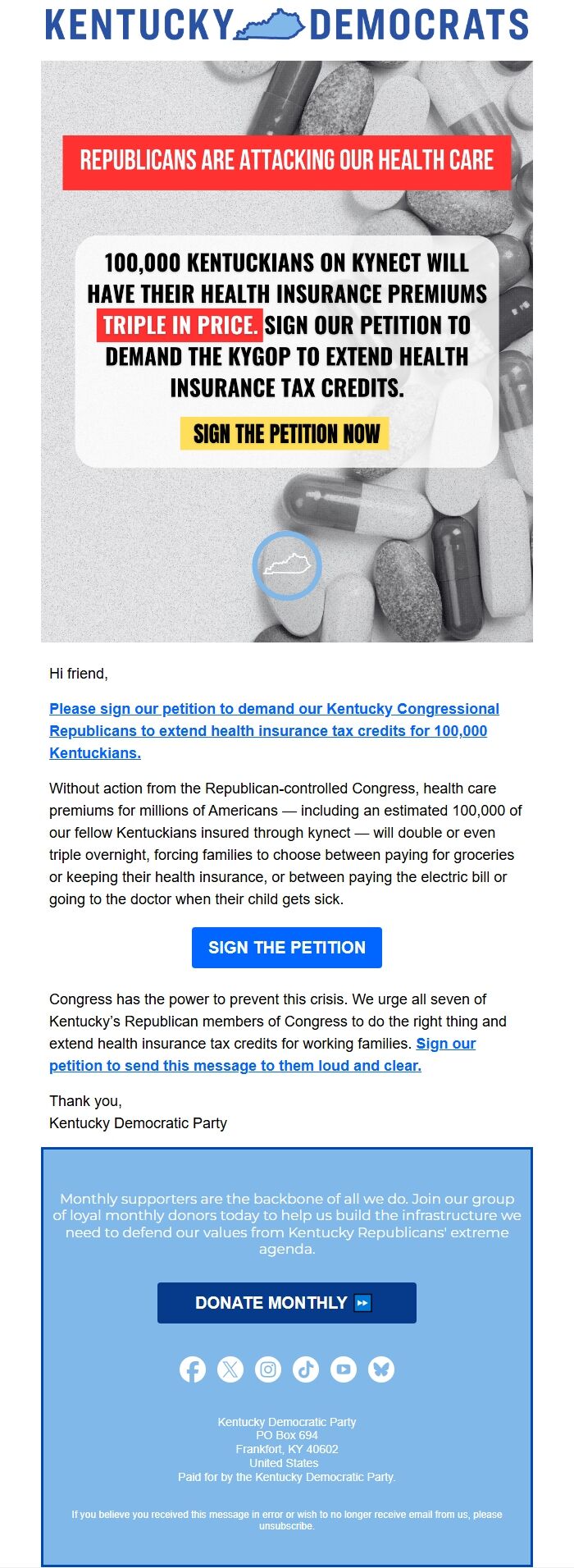Viewport: 574px width, 1568px height.
Task: Open the Instagram icon
Action: coord(268,1369)
